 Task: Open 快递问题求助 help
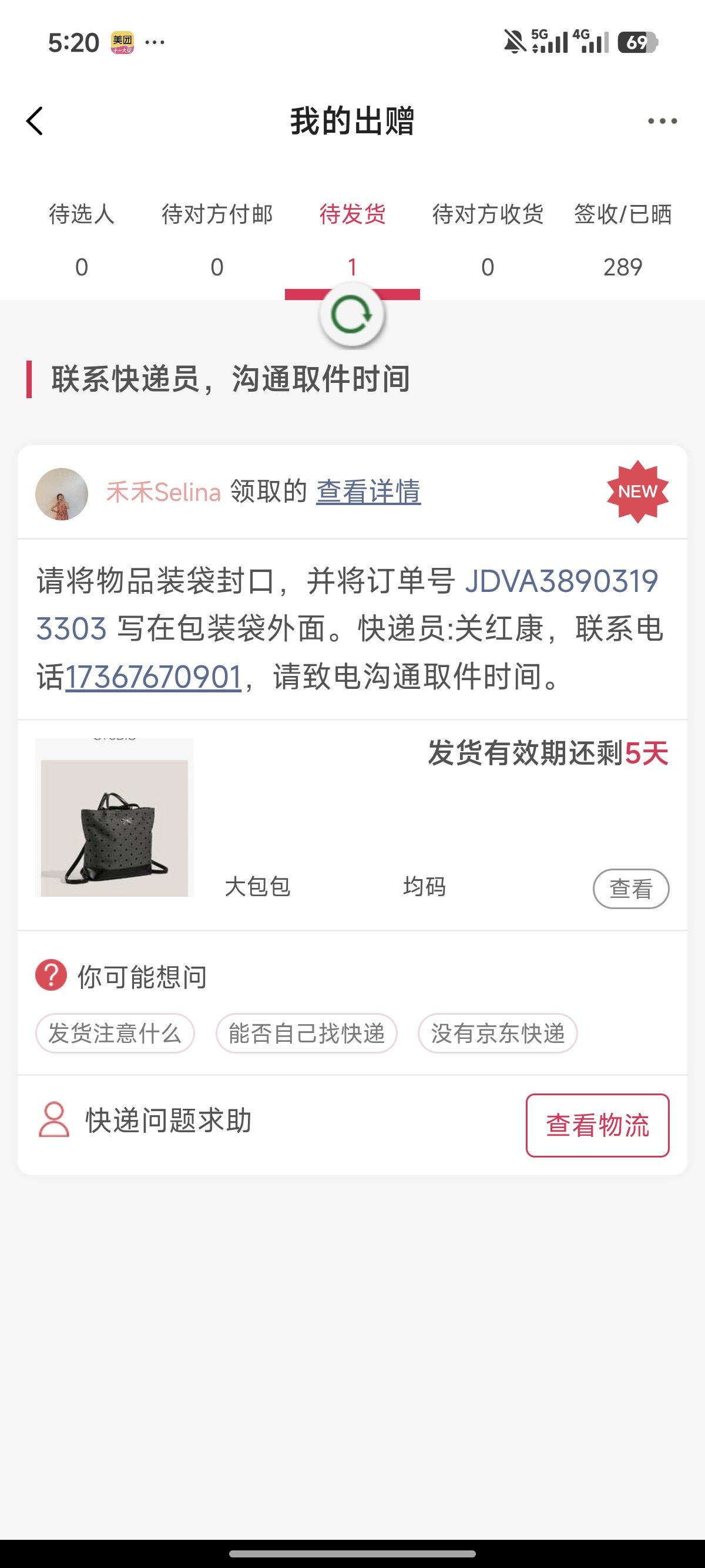168,1121
